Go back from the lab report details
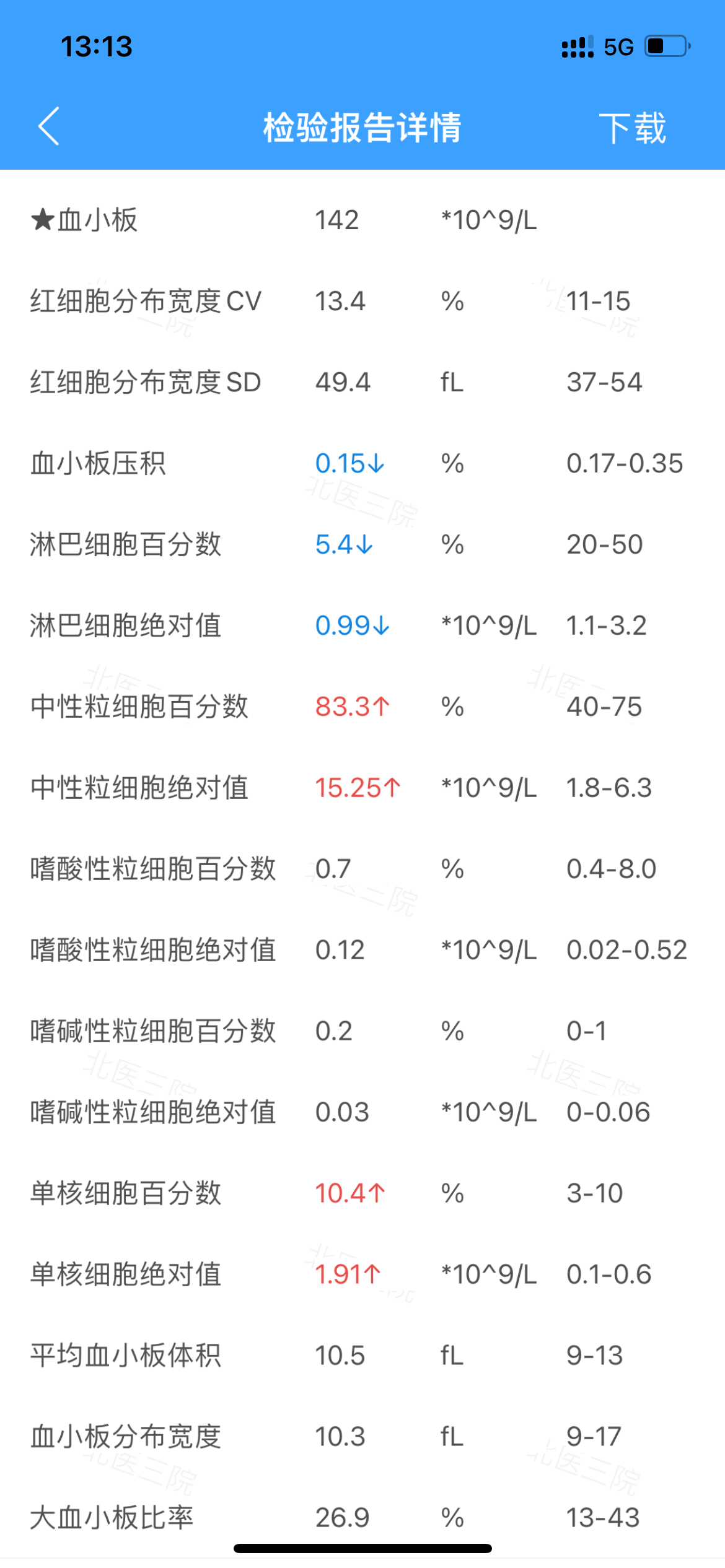The height and width of the screenshot is (1568, 725). 48,126
